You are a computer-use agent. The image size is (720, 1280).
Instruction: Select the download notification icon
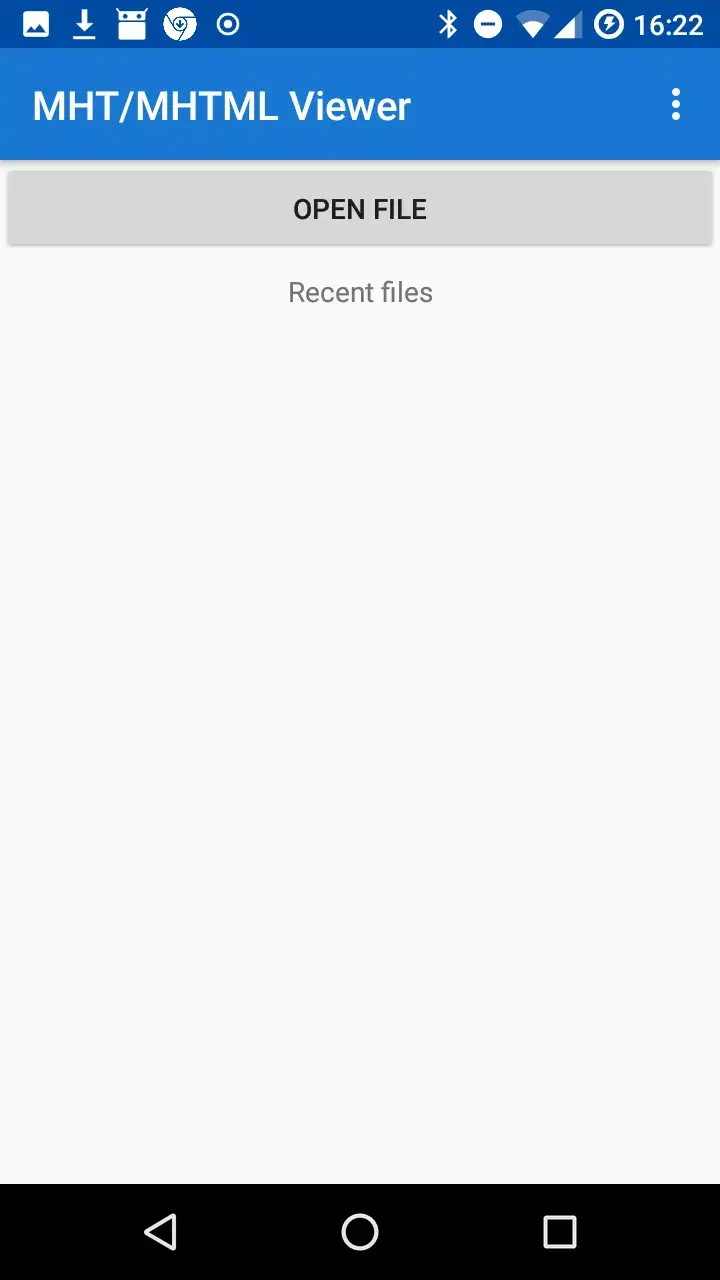pos(84,24)
